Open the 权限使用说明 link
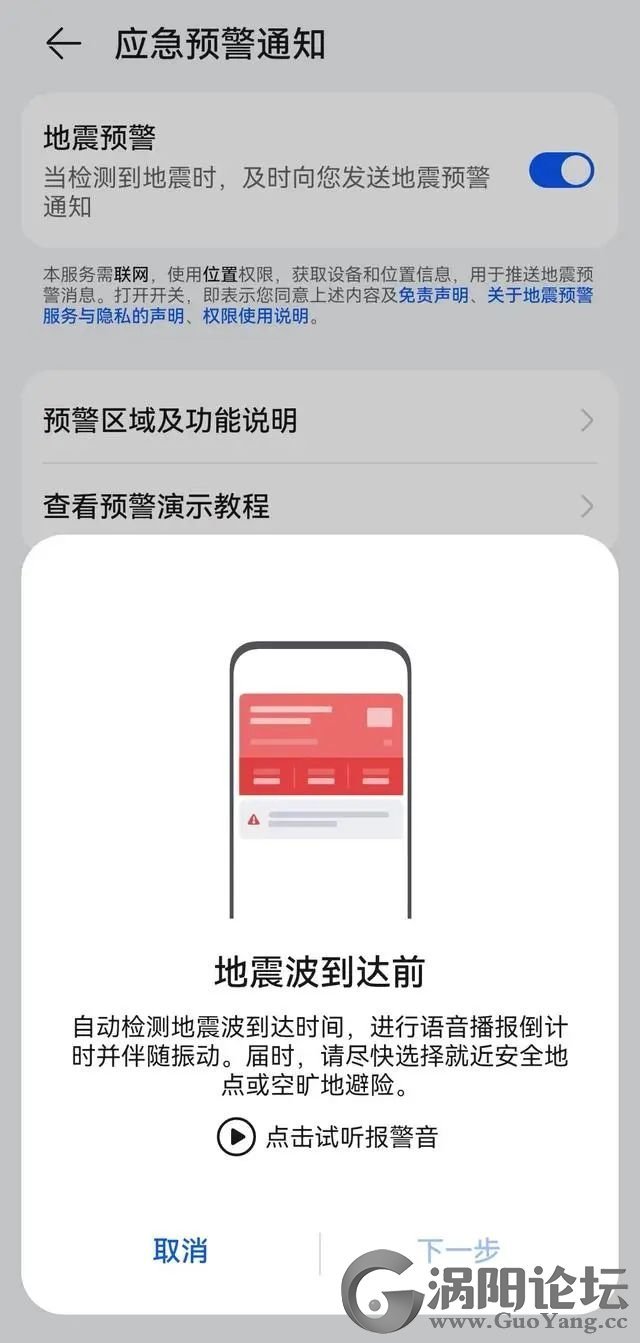The height and width of the screenshot is (1343, 640). (x=256, y=317)
